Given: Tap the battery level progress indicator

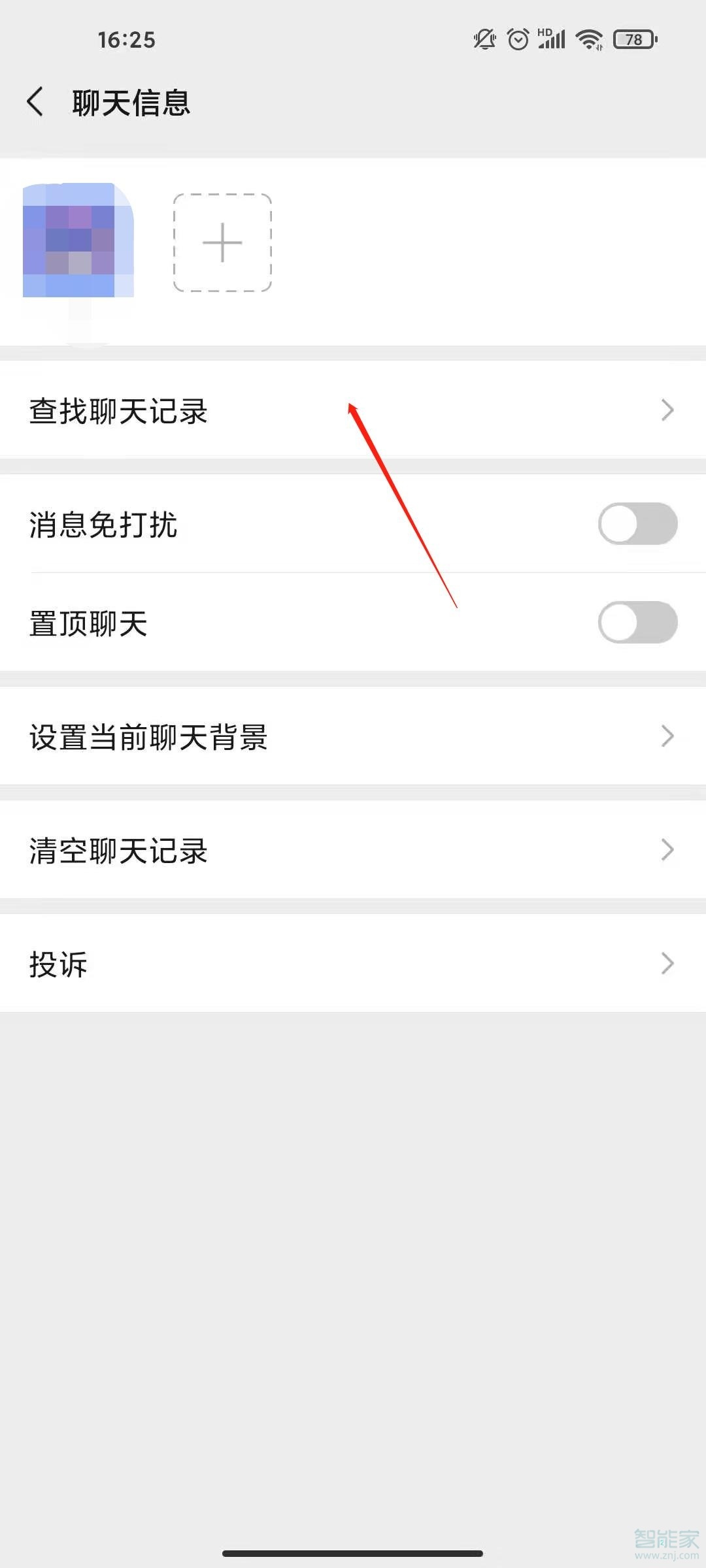Looking at the screenshot, I should (632, 39).
